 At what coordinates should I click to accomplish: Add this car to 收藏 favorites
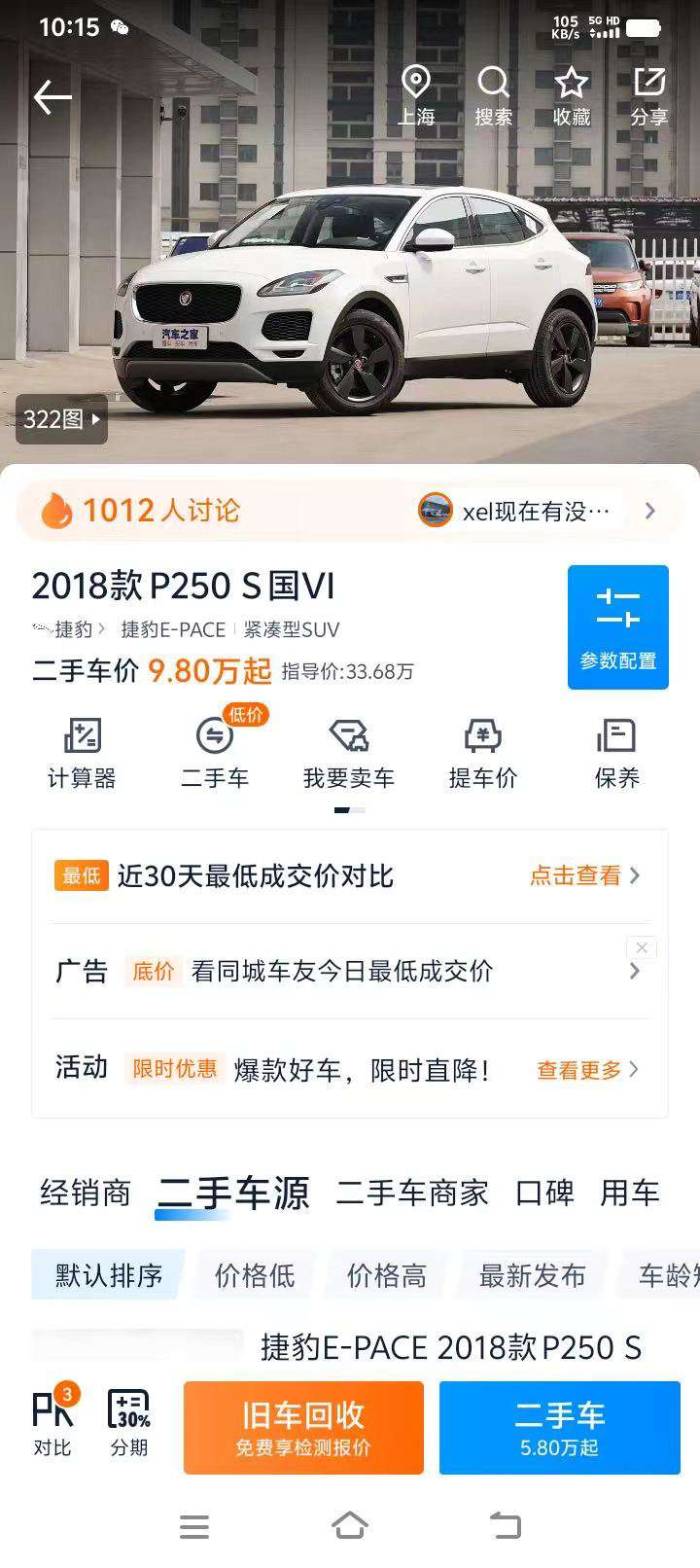pos(572,96)
